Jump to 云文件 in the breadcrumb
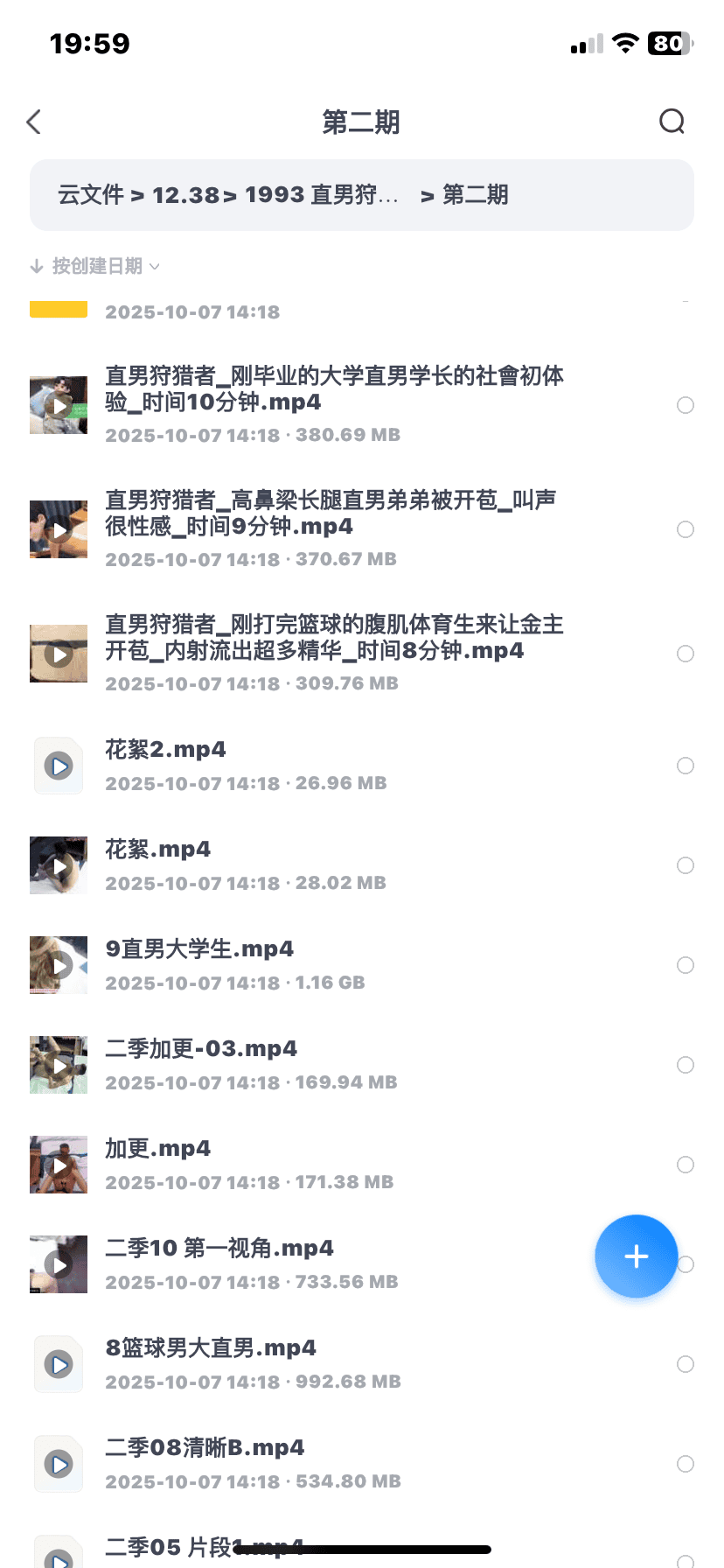This screenshot has width=724, height=1568. coord(90,195)
